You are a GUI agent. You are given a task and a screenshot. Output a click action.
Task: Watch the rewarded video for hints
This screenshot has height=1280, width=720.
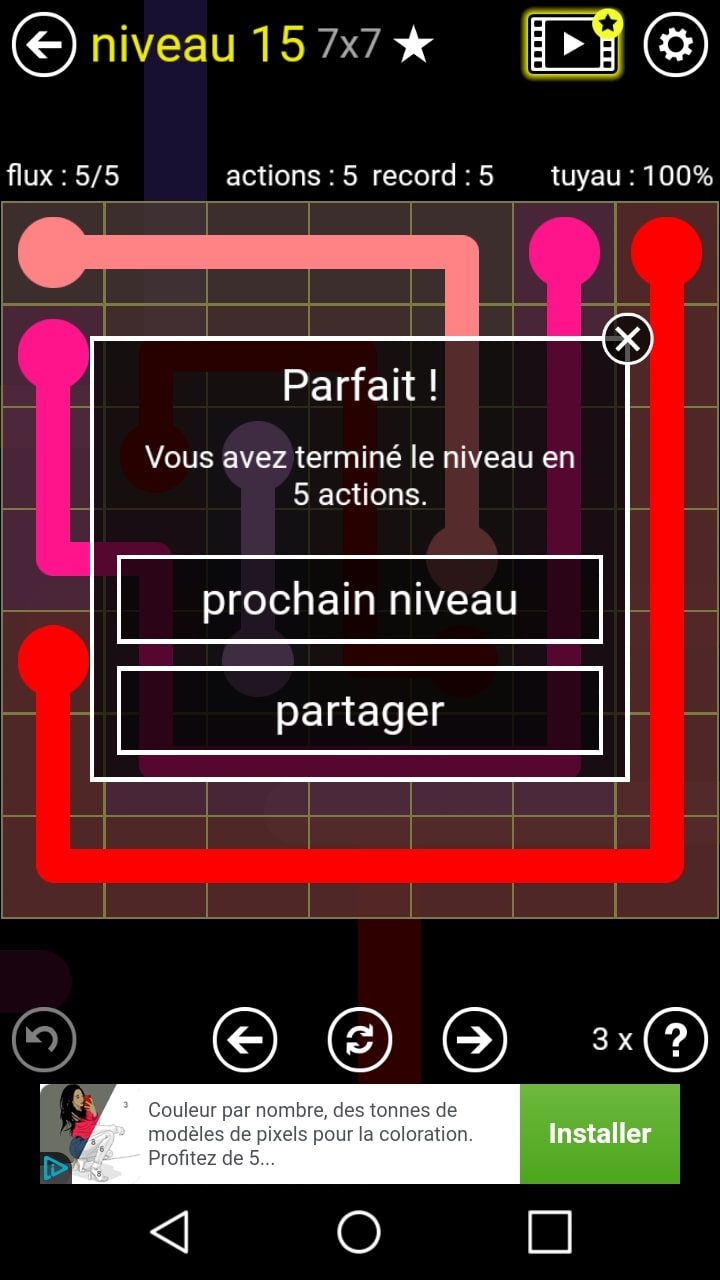click(x=573, y=44)
